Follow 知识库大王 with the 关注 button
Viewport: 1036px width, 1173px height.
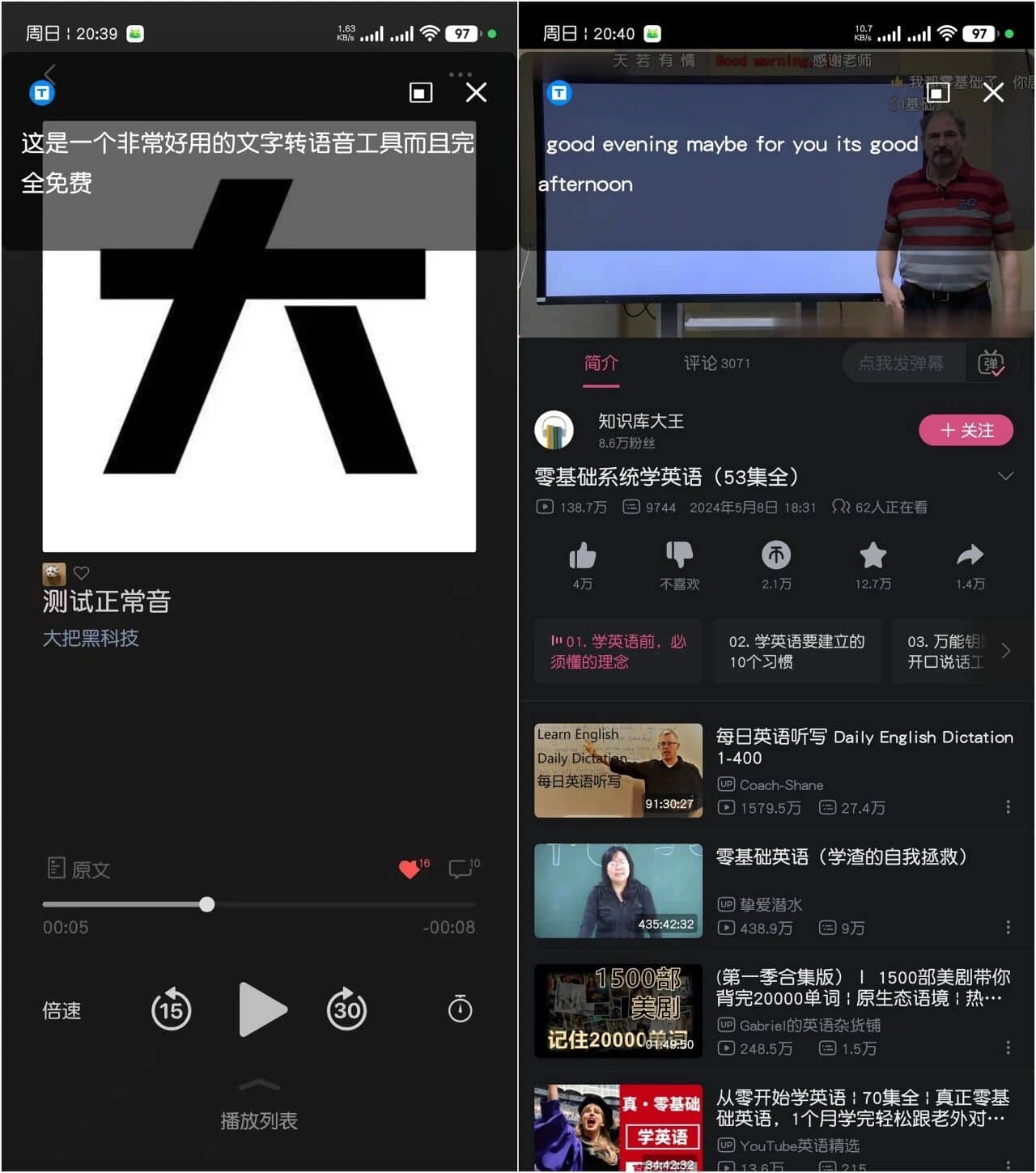966,430
